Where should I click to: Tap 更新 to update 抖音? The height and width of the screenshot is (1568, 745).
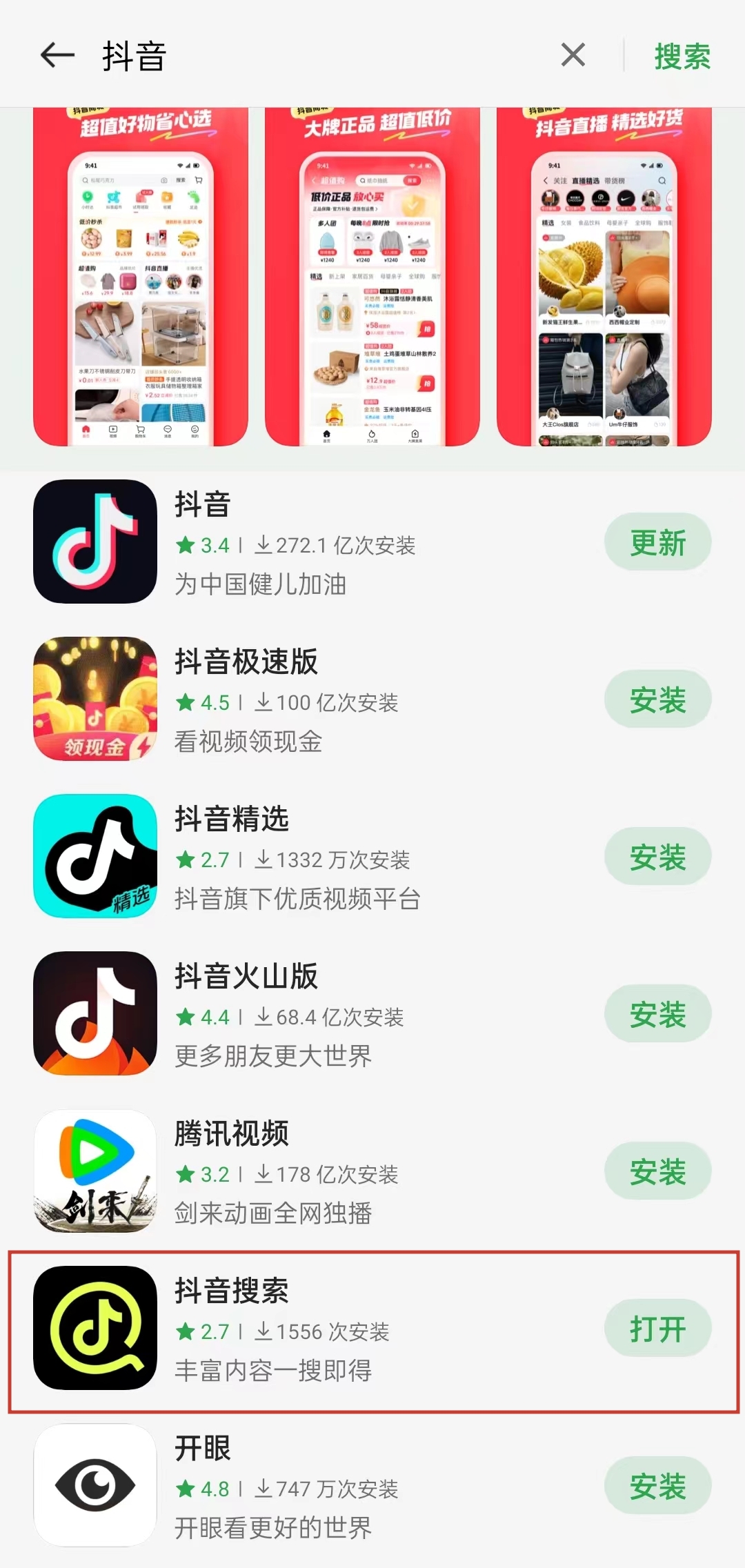657,543
